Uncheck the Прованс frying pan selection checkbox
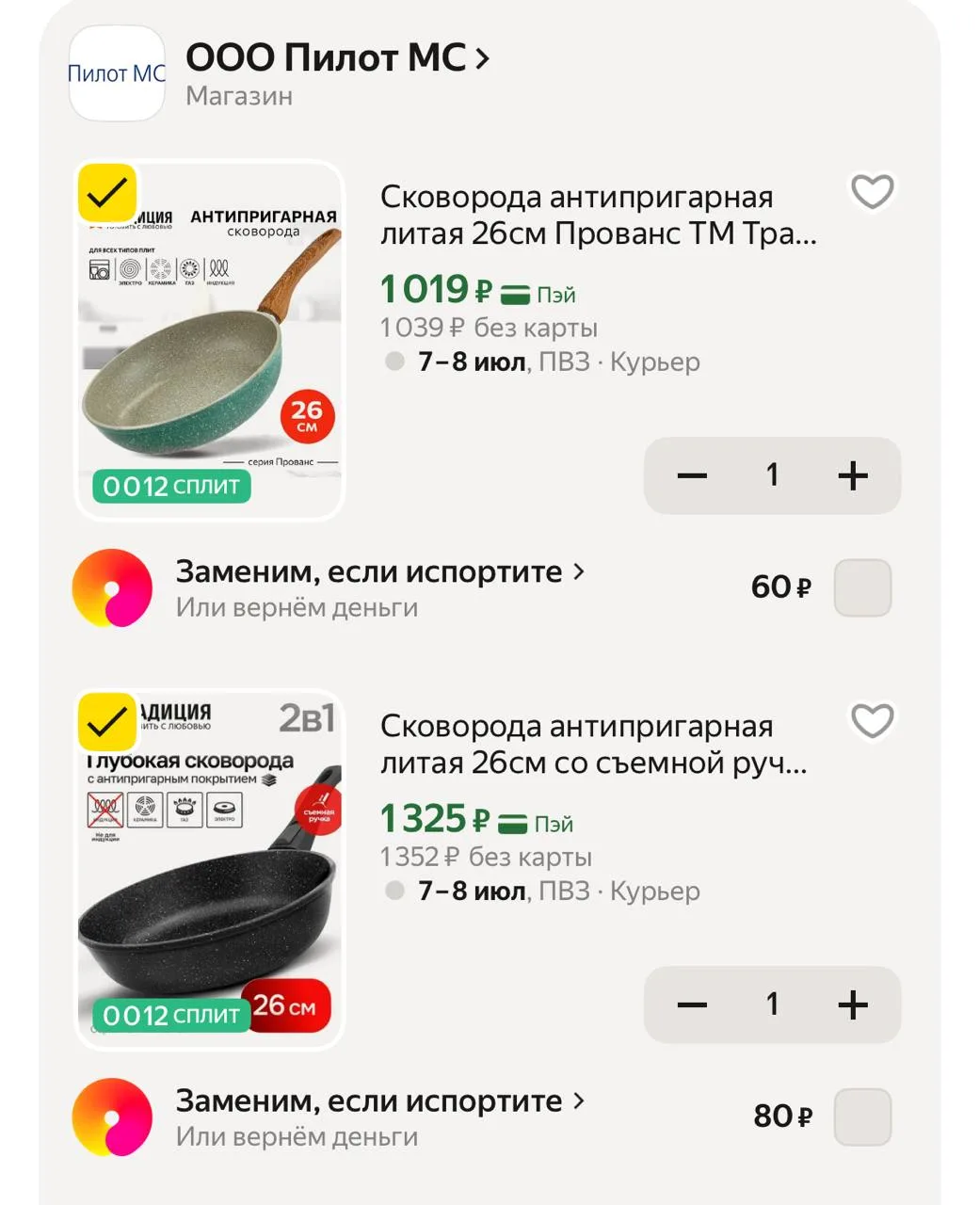The height and width of the screenshot is (1205, 980). pyautogui.click(x=107, y=194)
